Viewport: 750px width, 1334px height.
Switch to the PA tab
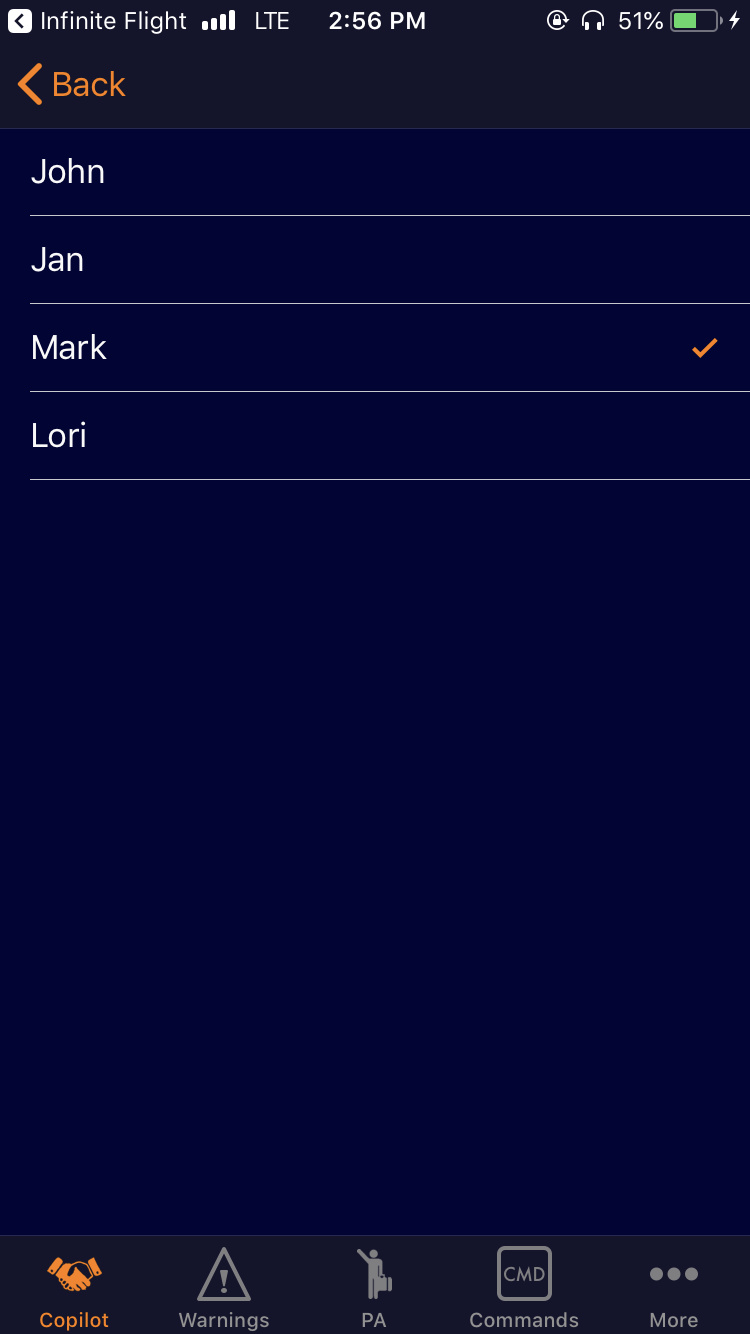tap(374, 1288)
